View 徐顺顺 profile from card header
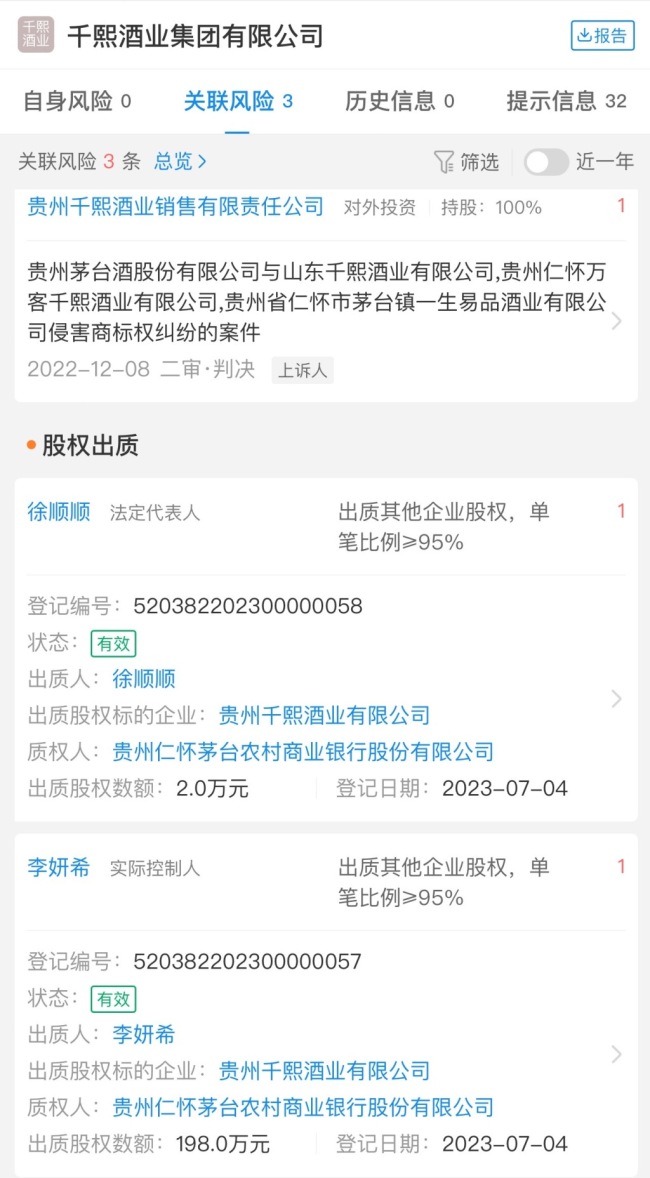Viewport: 650px width, 1178px height. [x=59, y=512]
